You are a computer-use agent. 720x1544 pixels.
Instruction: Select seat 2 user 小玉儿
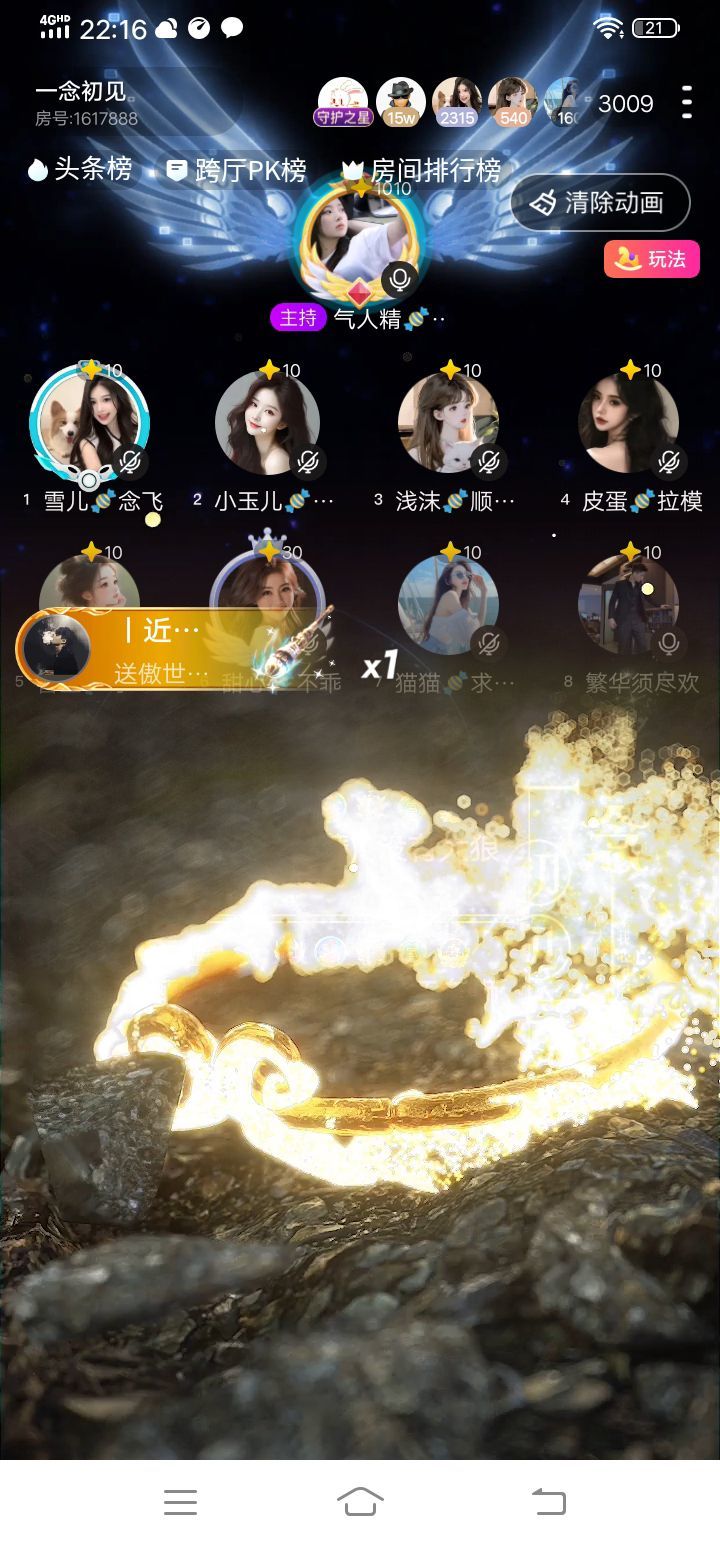point(267,421)
